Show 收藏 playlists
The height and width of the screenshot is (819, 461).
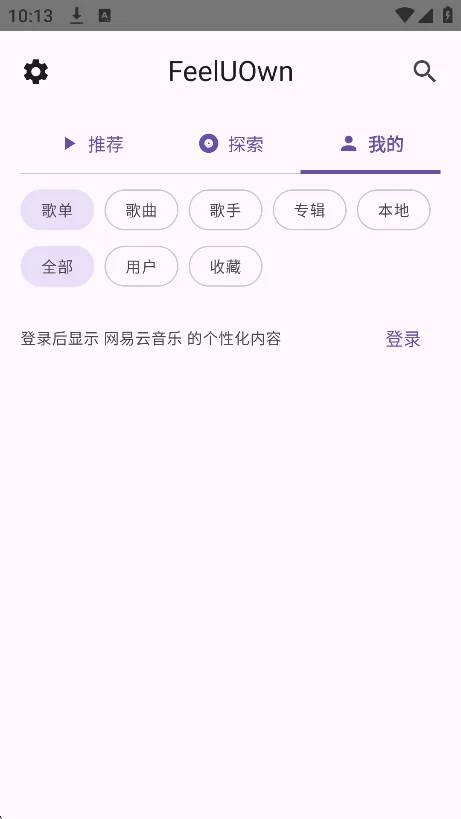coord(226,266)
